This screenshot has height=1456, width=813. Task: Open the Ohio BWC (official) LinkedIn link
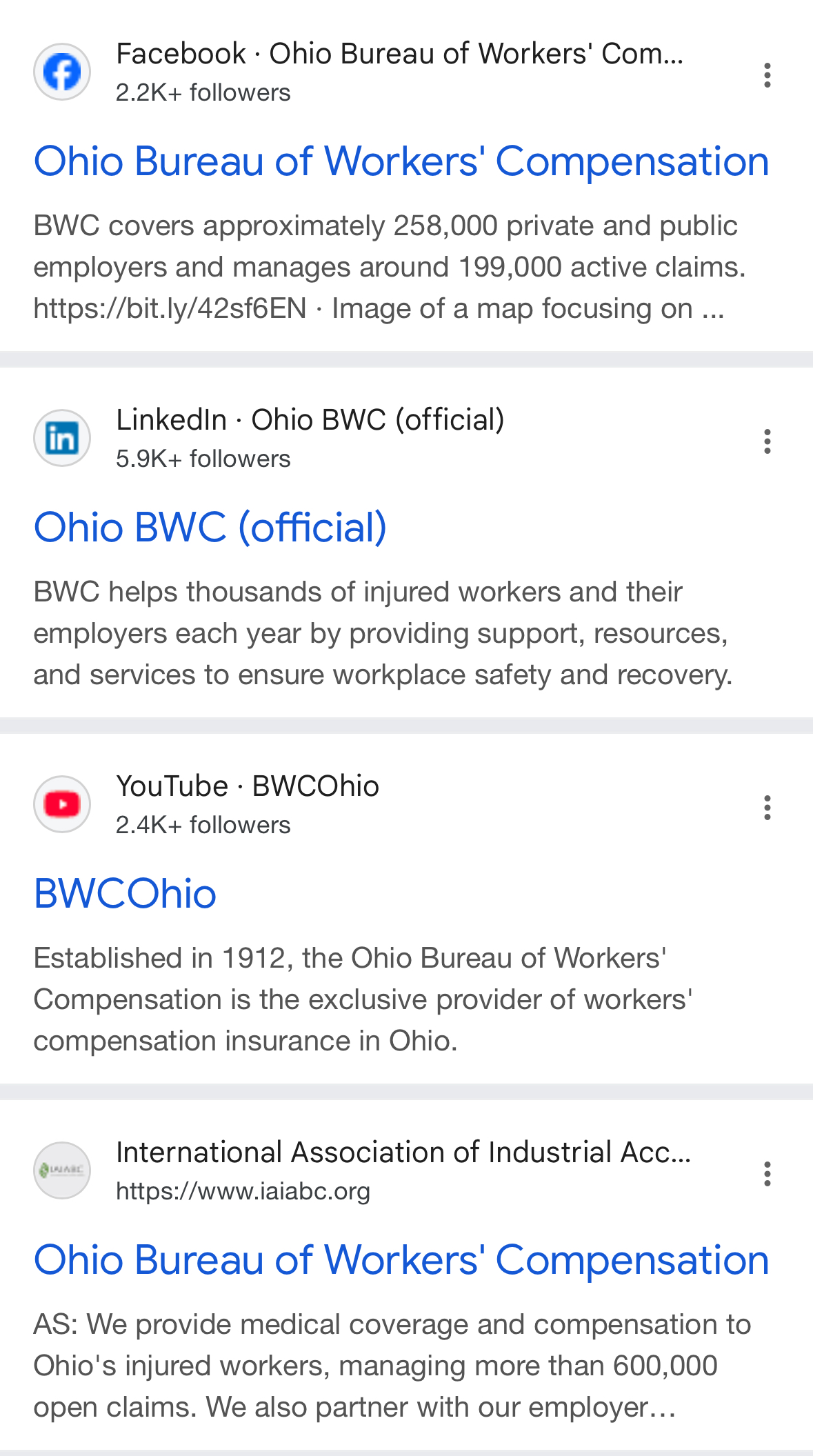(x=210, y=528)
